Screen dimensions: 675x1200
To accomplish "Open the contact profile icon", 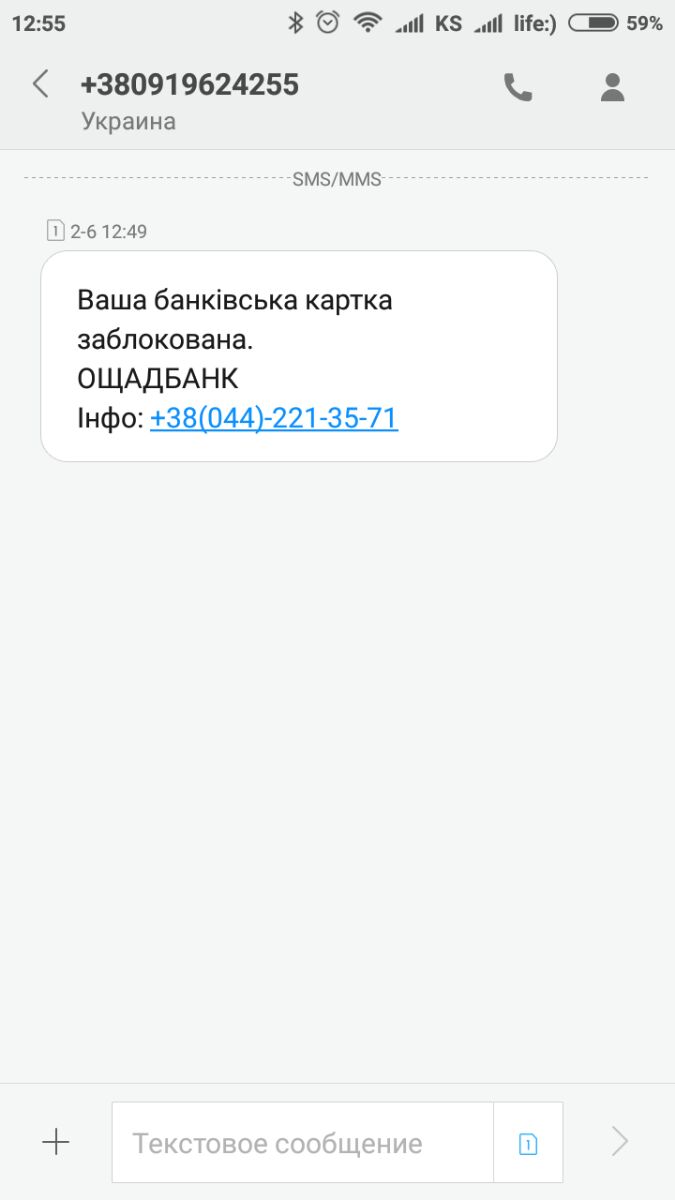I will (612, 88).
